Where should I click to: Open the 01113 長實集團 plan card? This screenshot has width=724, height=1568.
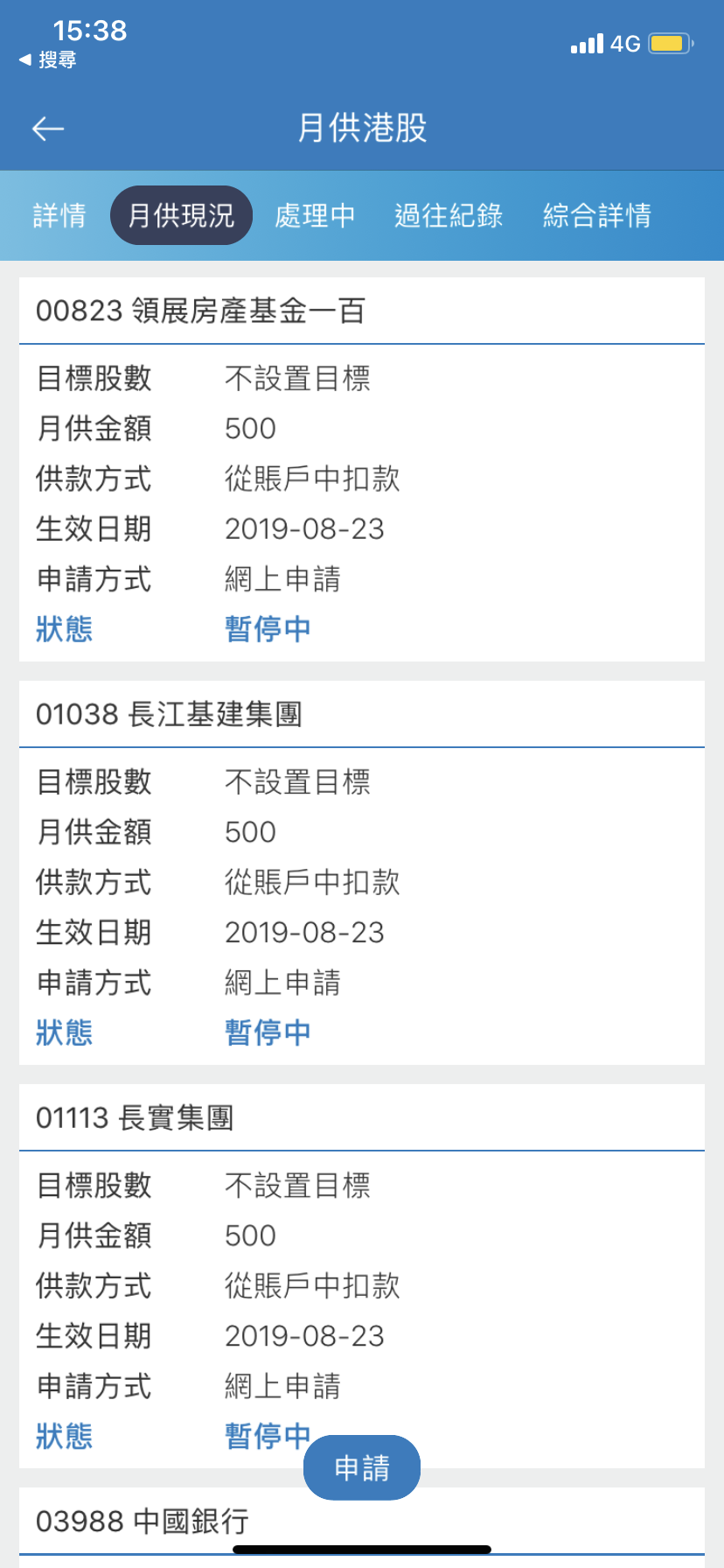362,1276
